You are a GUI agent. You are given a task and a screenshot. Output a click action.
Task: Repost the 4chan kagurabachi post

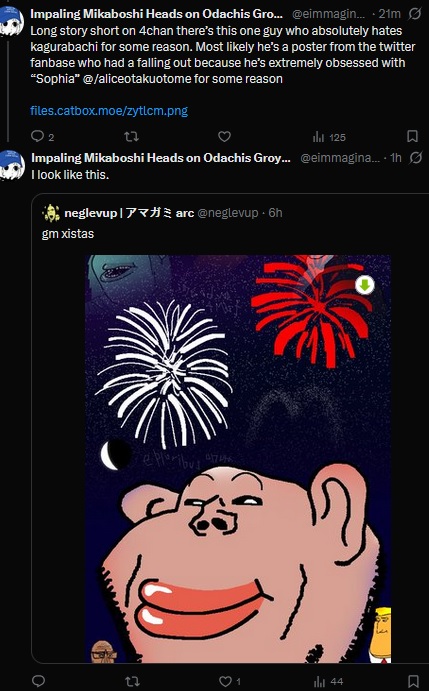click(131, 137)
